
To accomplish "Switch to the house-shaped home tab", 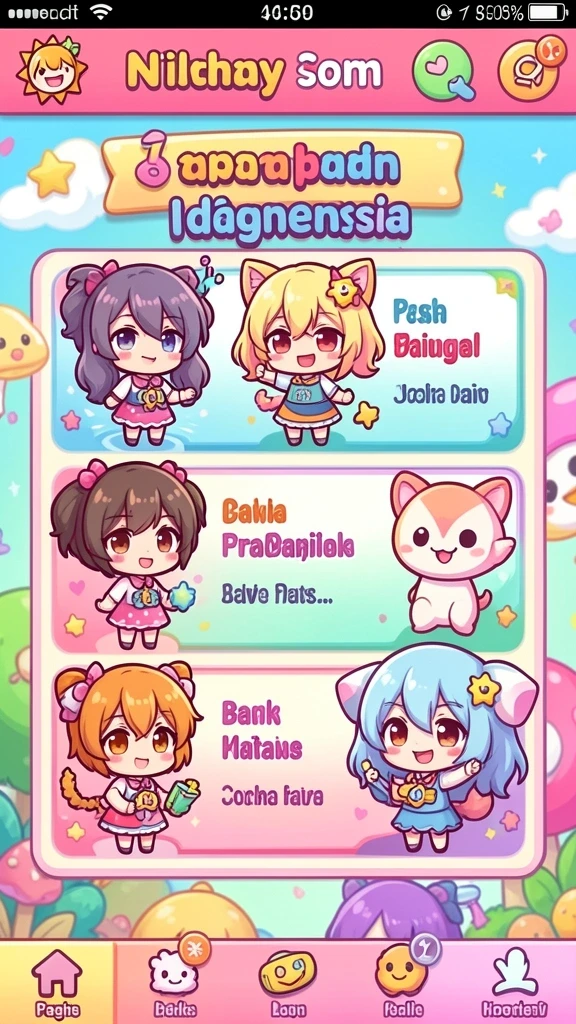I will pyautogui.click(x=57, y=982).
